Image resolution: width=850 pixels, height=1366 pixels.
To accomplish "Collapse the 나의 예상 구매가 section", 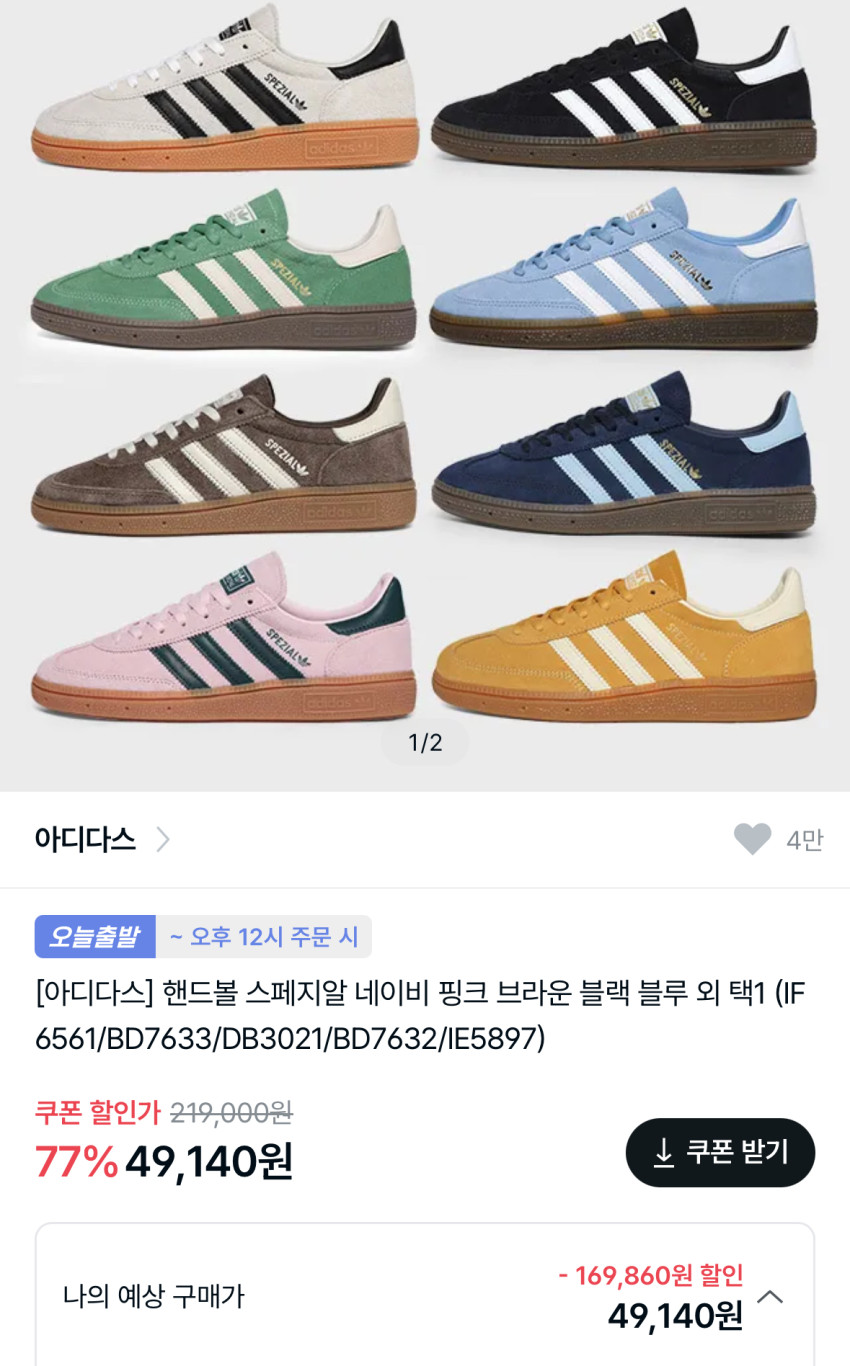I will [770, 1297].
